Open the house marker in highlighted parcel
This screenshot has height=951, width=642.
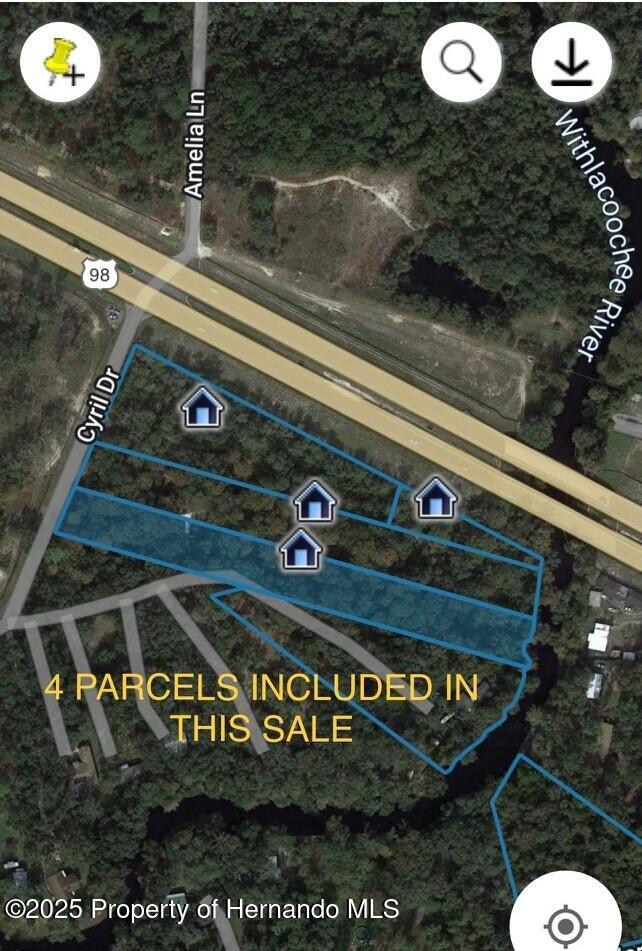pos(301,550)
